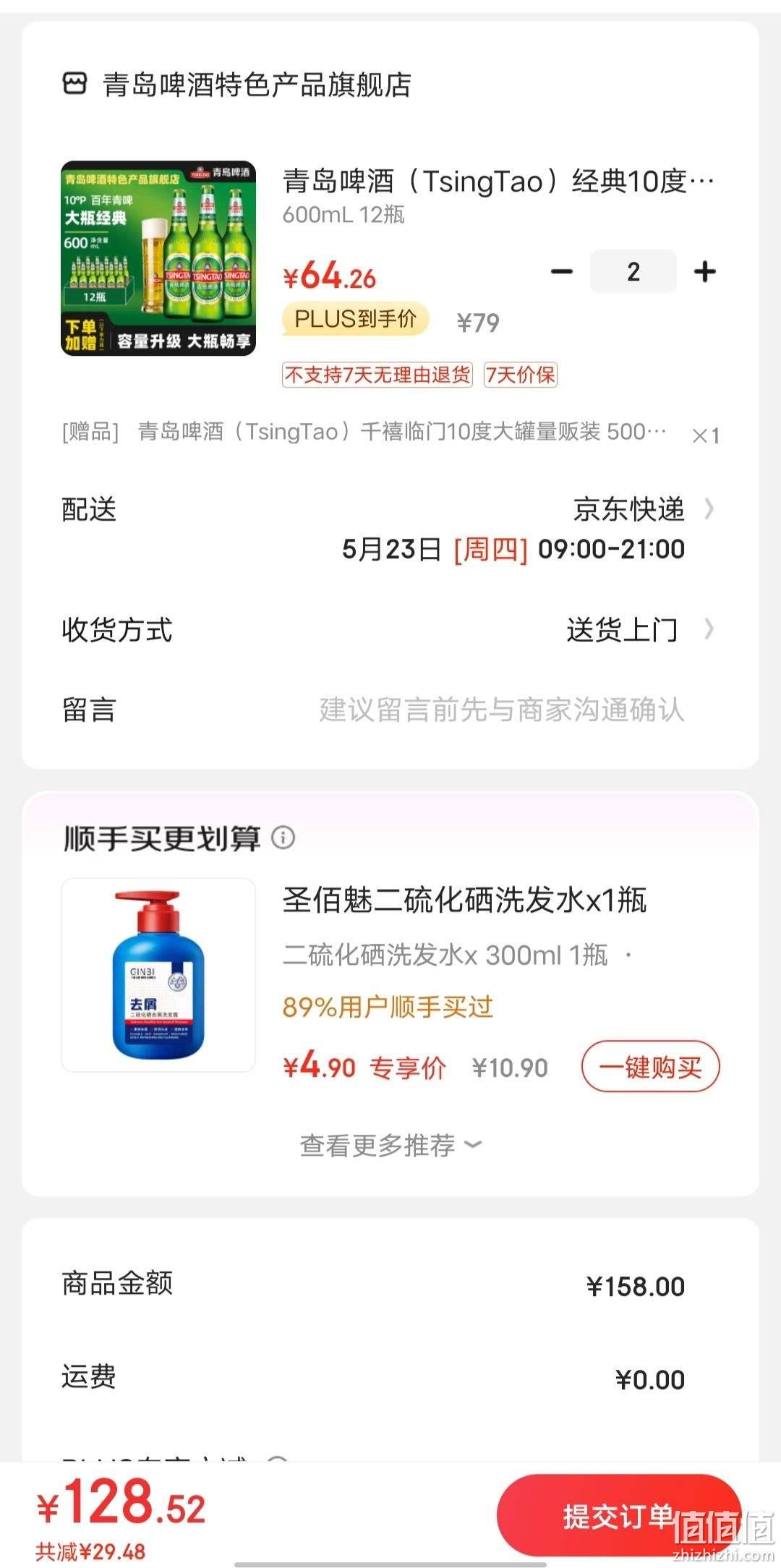The height and width of the screenshot is (1568, 781).
Task: View the 赠品 gift item row
Action: (390, 433)
